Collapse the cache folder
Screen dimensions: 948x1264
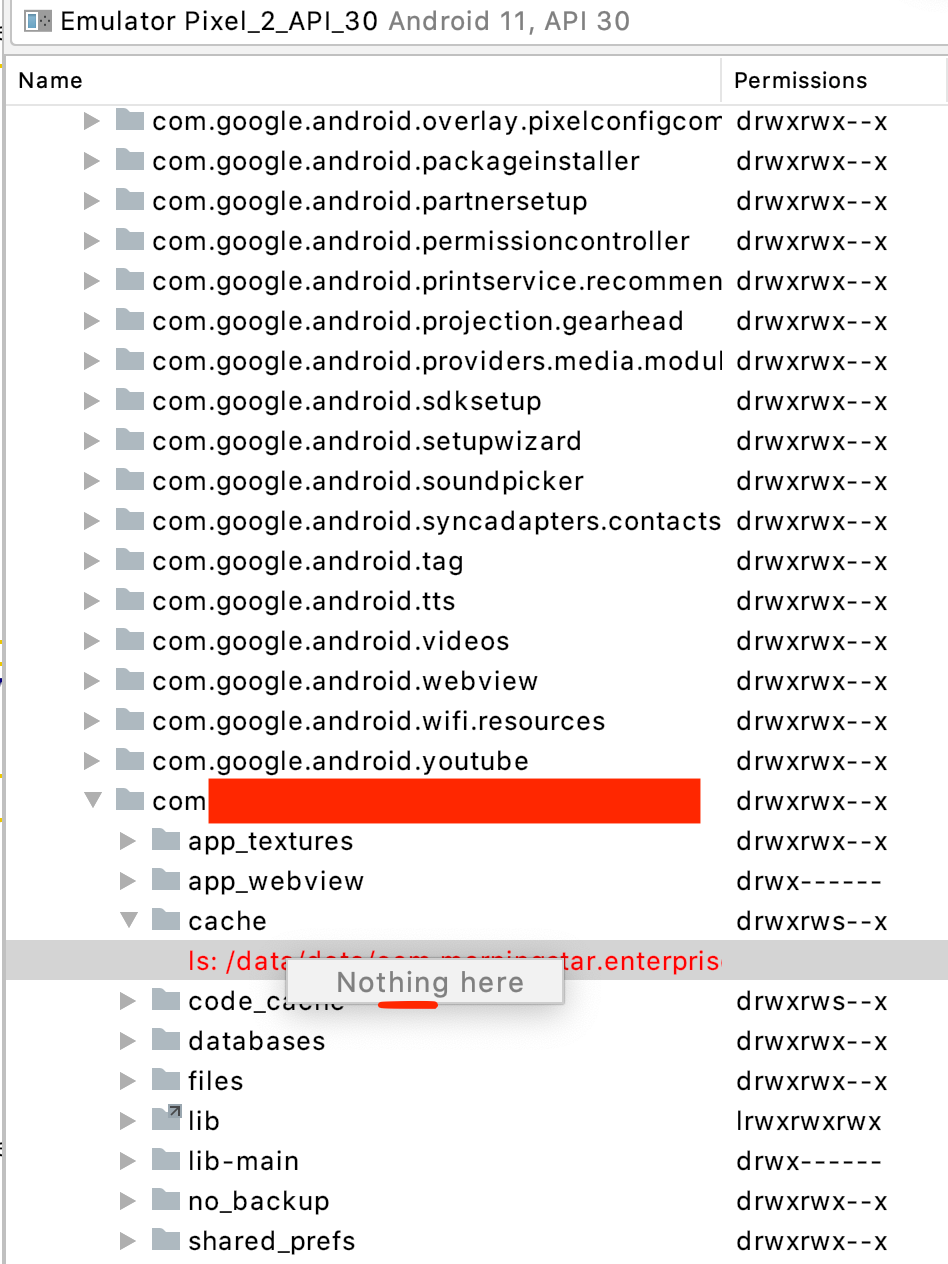(x=127, y=921)
